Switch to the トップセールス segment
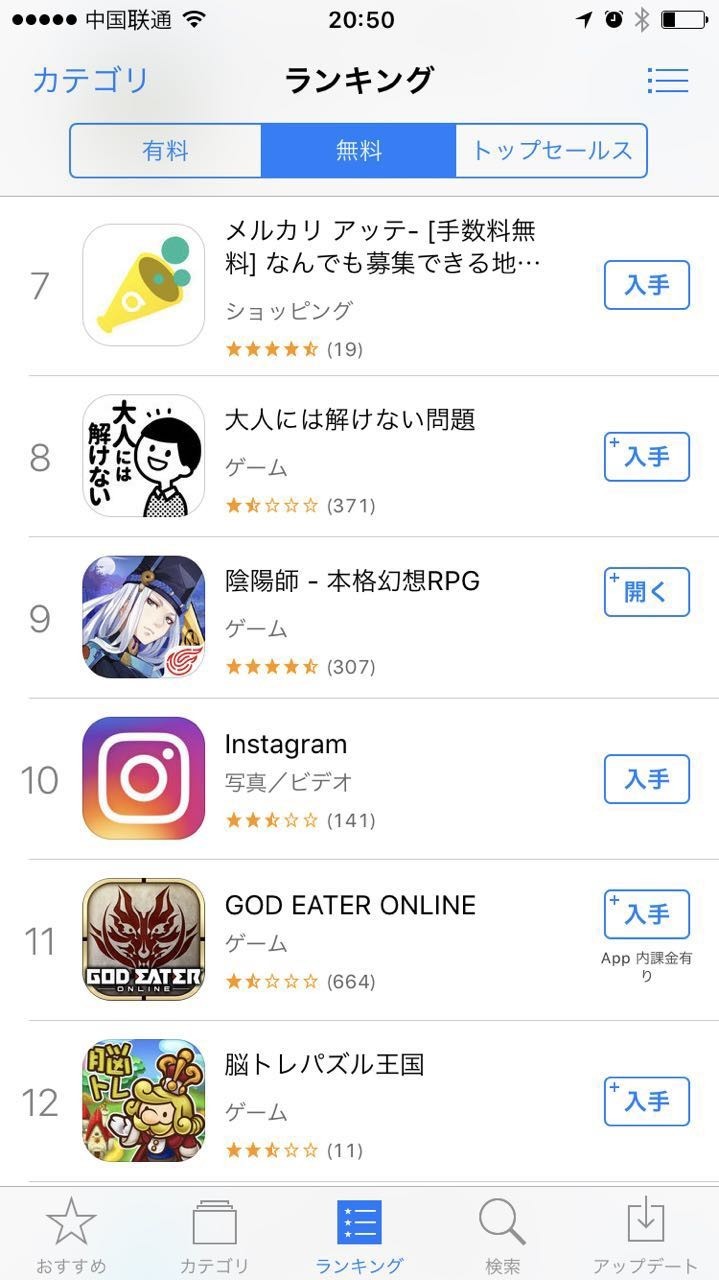Image resolution: width=719 pixels, height=1280 pixels. click(551, 151)
